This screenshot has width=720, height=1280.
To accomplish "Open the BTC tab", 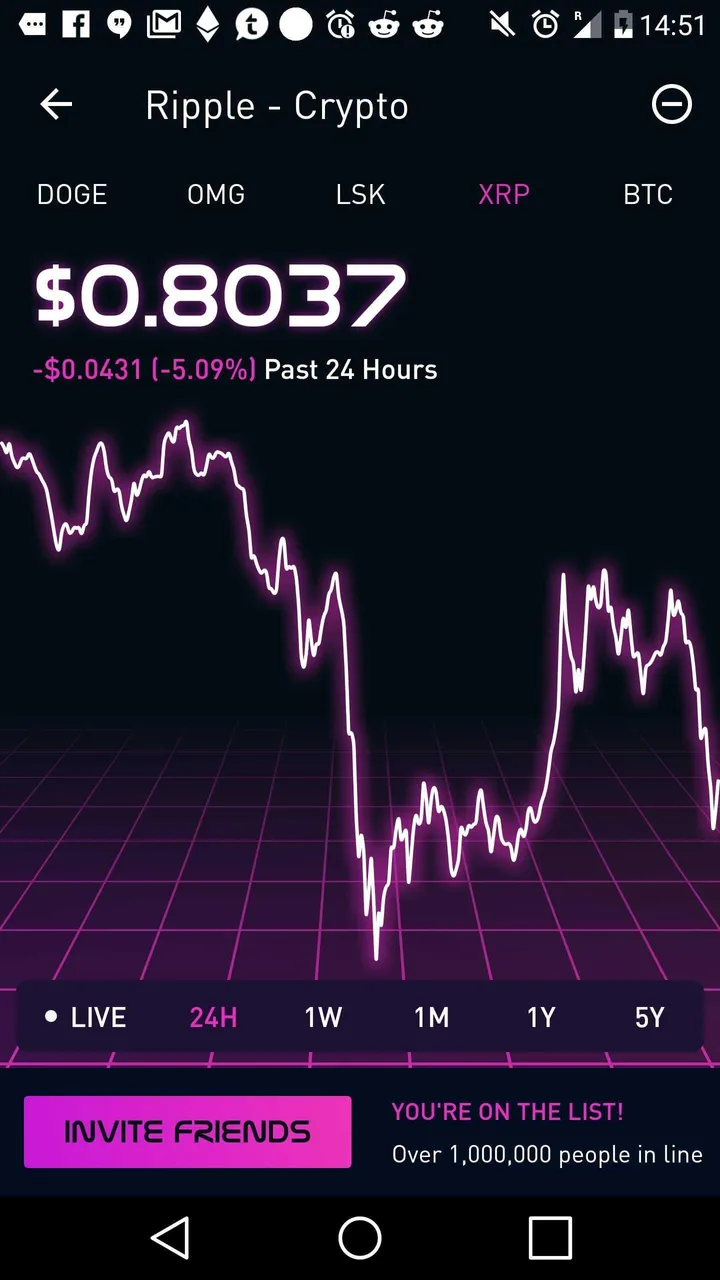I will 648,194.
